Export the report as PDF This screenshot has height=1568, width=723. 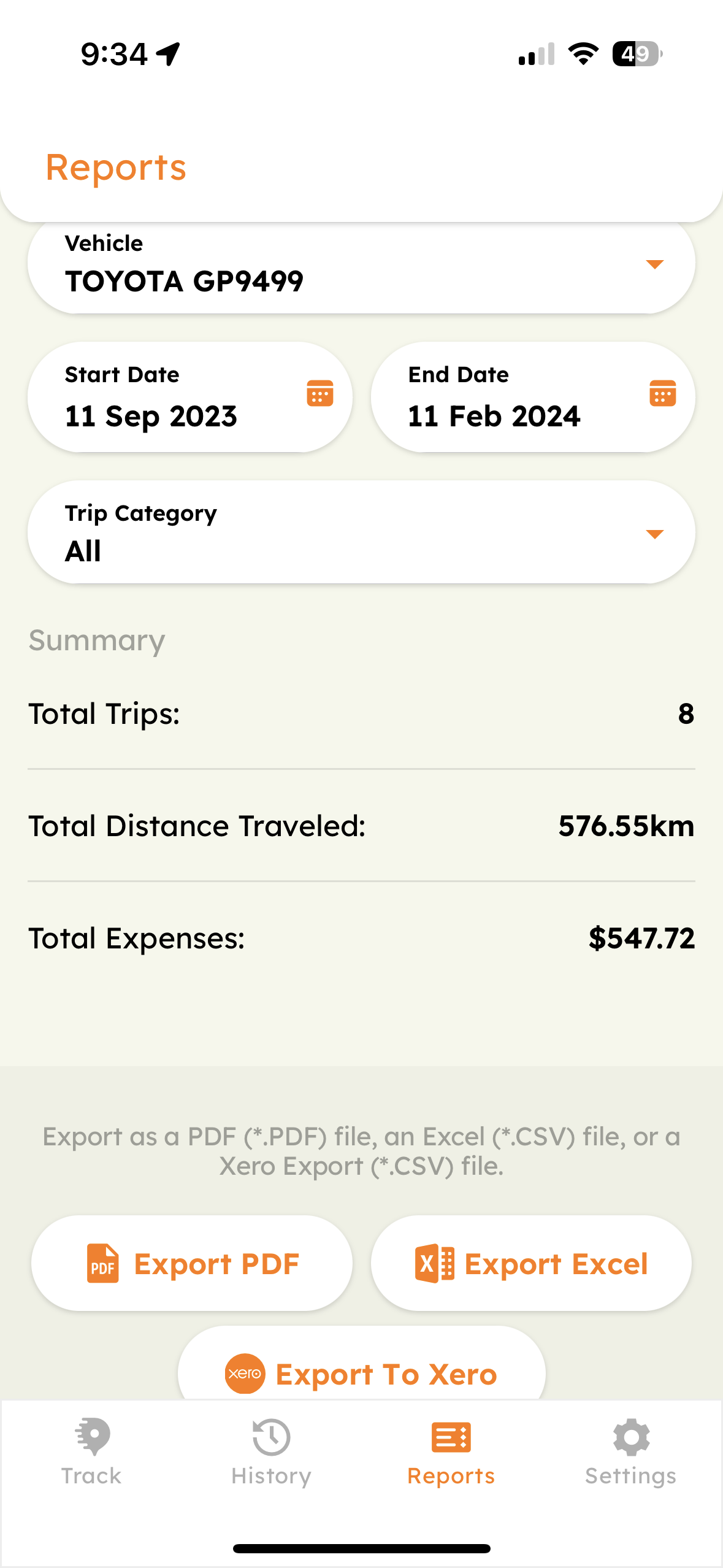point(192,1263)
